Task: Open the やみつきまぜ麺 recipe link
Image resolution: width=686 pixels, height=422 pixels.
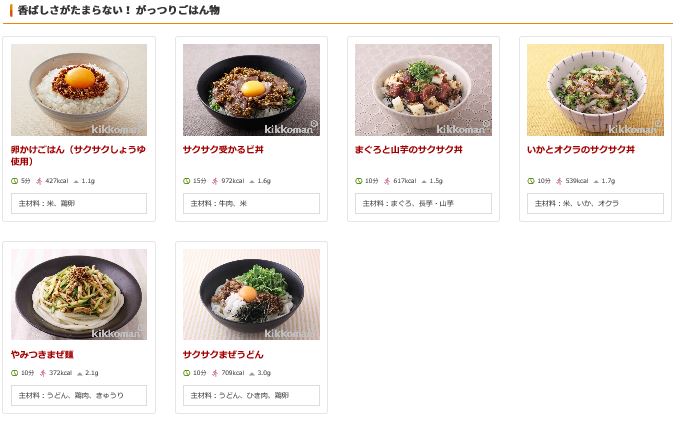Action: pyautogui.click(x=42, y=354)
